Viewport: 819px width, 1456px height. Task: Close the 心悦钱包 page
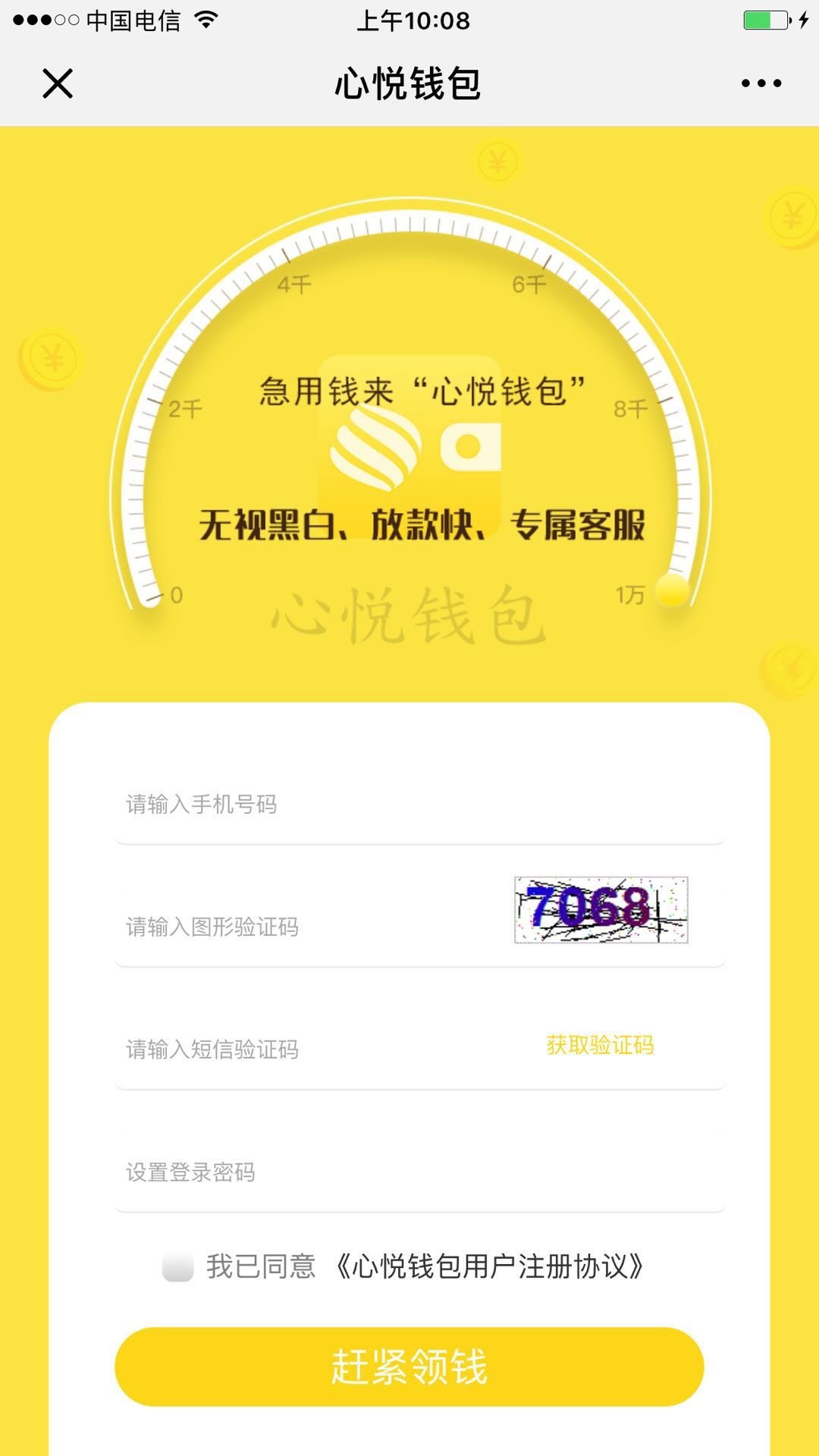(58, 83)
